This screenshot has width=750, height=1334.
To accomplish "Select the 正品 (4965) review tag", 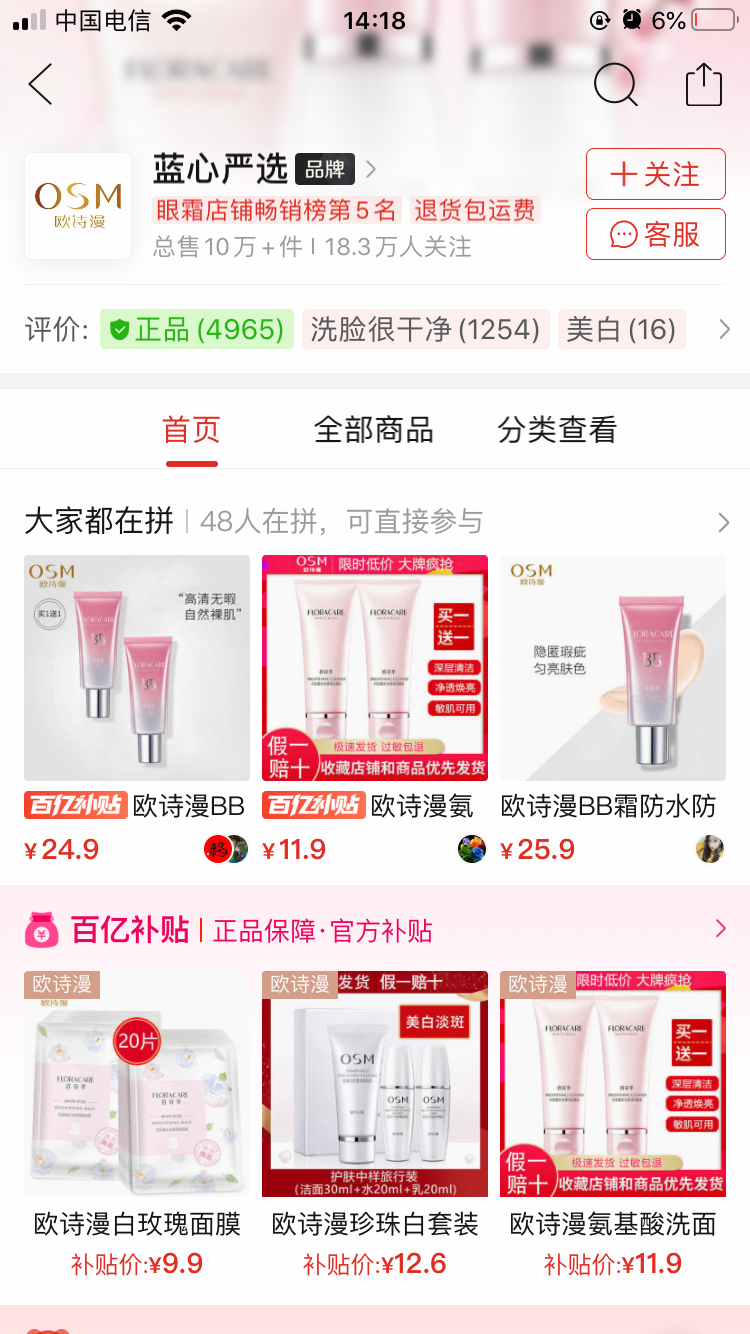I will pyautogui.click(x=197, y=329).
